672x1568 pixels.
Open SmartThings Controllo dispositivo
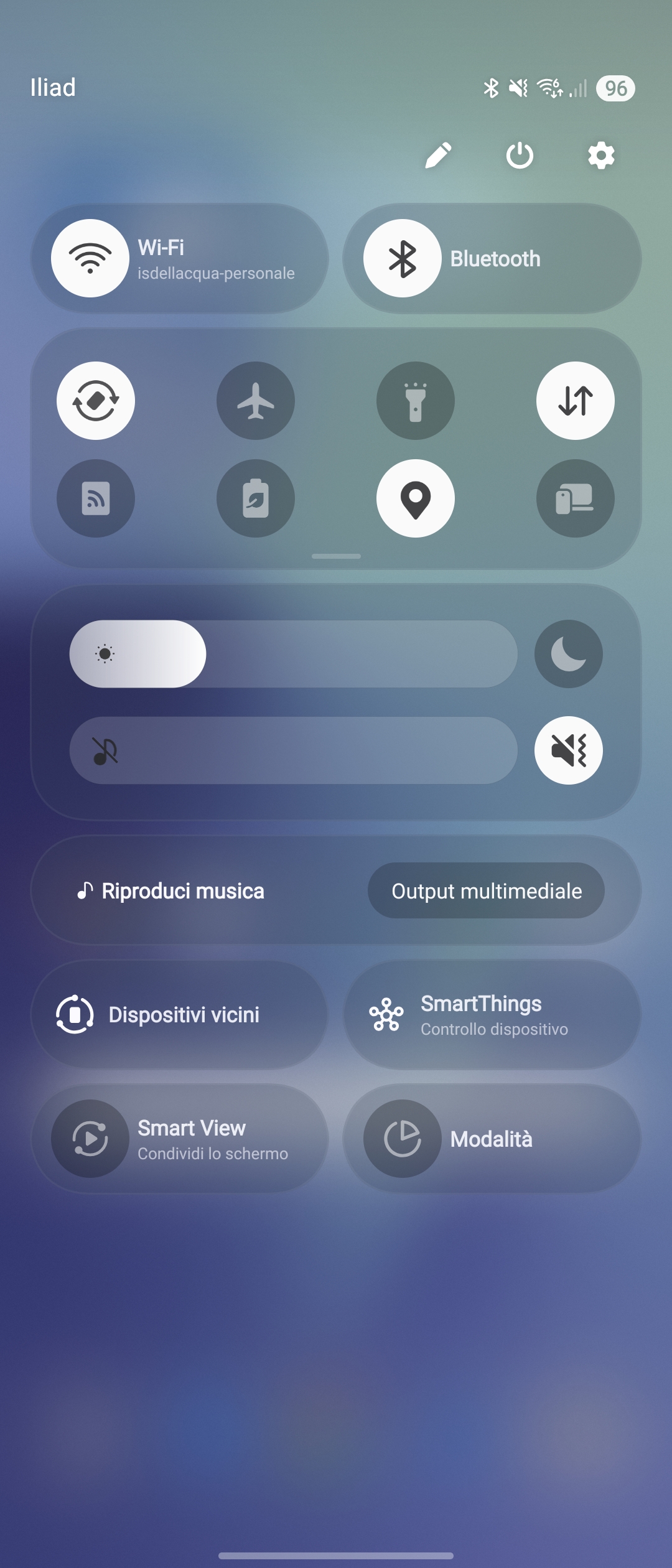point(492,1015)
